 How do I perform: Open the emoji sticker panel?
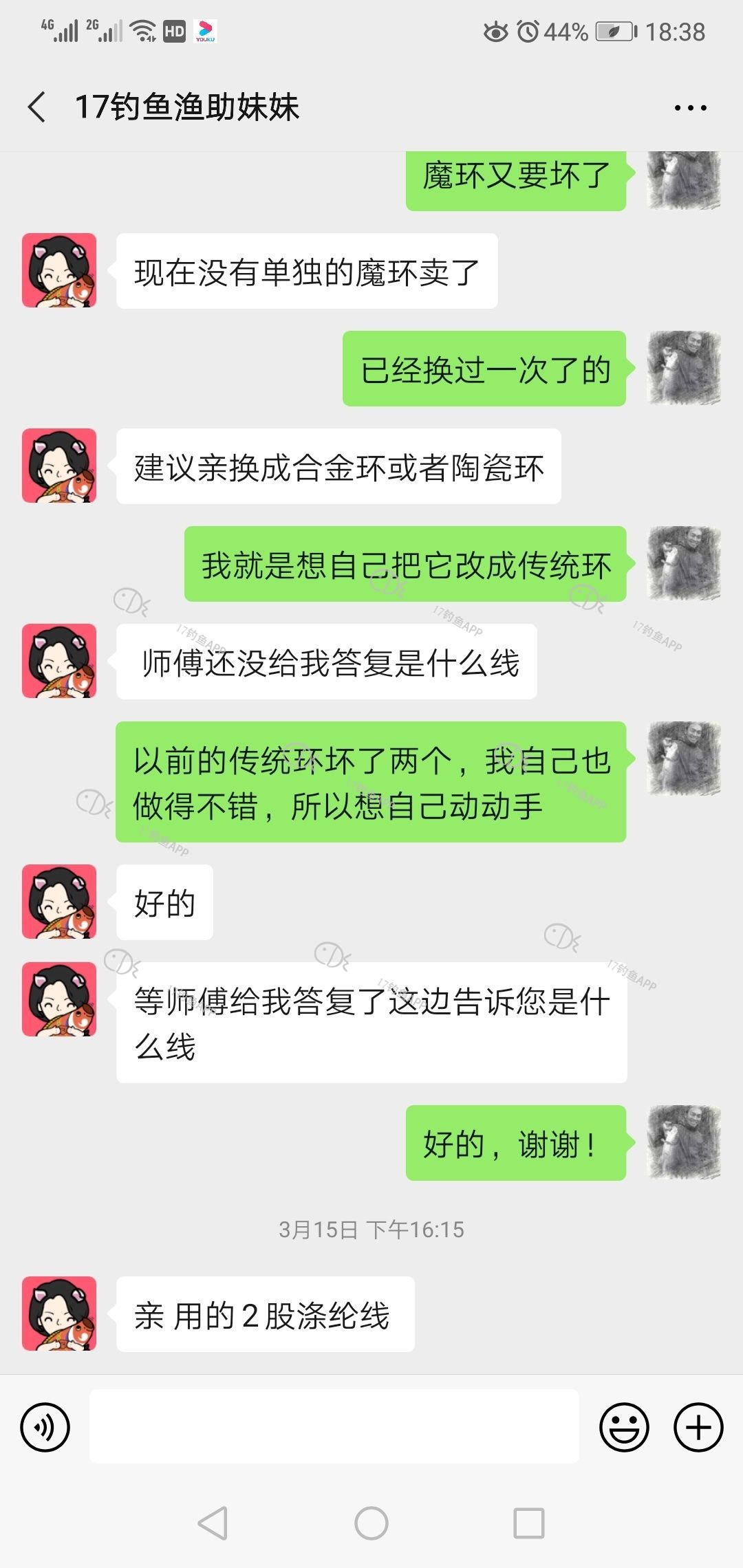click(x=624, y=1427)
